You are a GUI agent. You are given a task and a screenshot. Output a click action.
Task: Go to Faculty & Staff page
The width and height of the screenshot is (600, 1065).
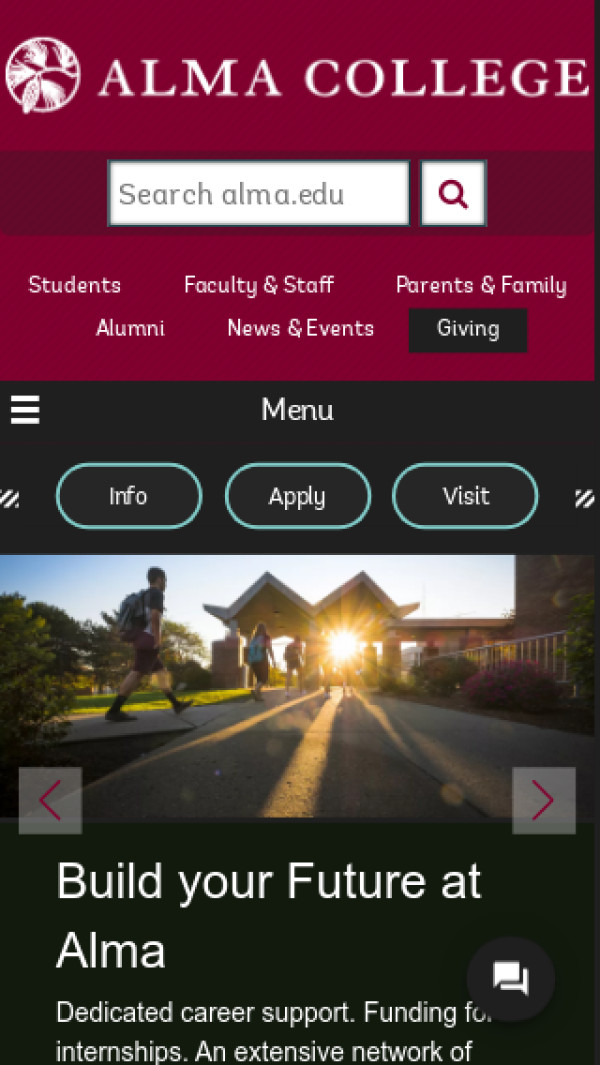259,285
